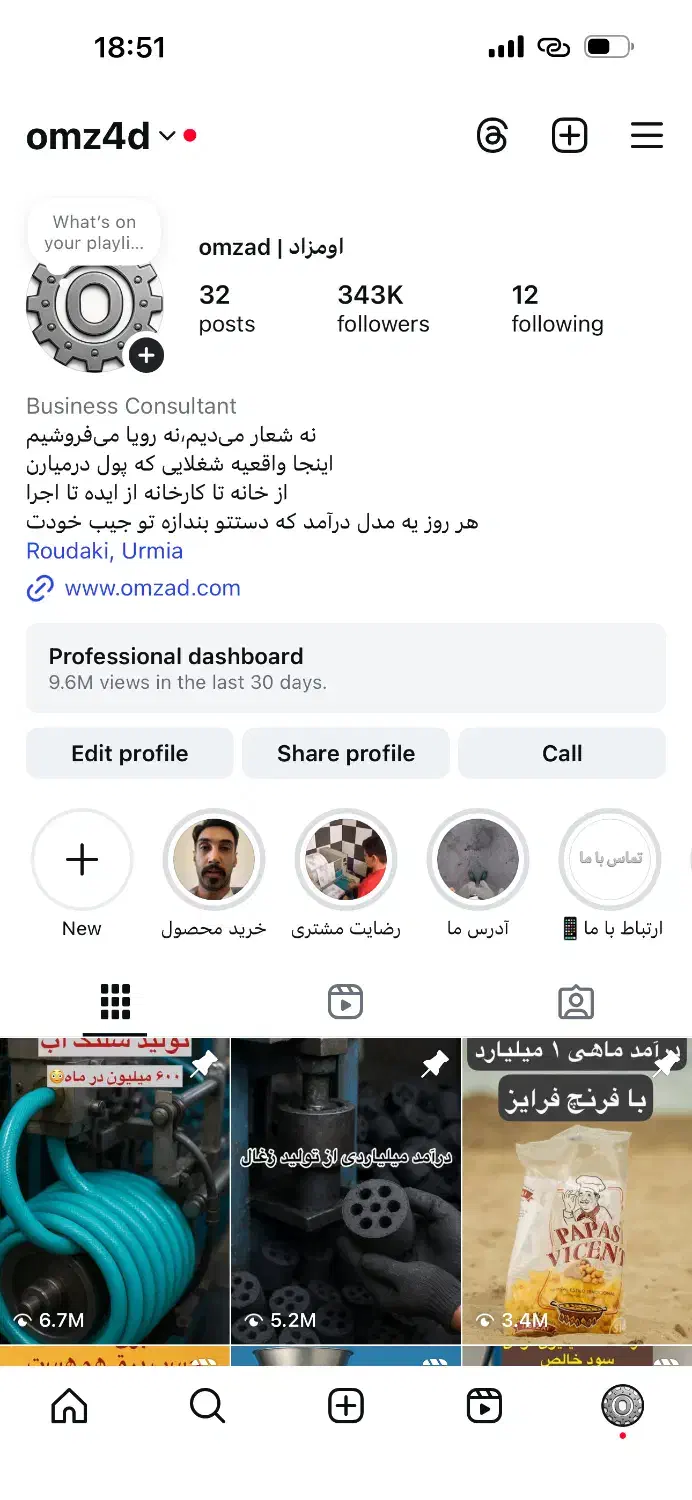Open the pinned reel with 6.7M views
692x1500 pixels.
click(x=115, y=1190)
